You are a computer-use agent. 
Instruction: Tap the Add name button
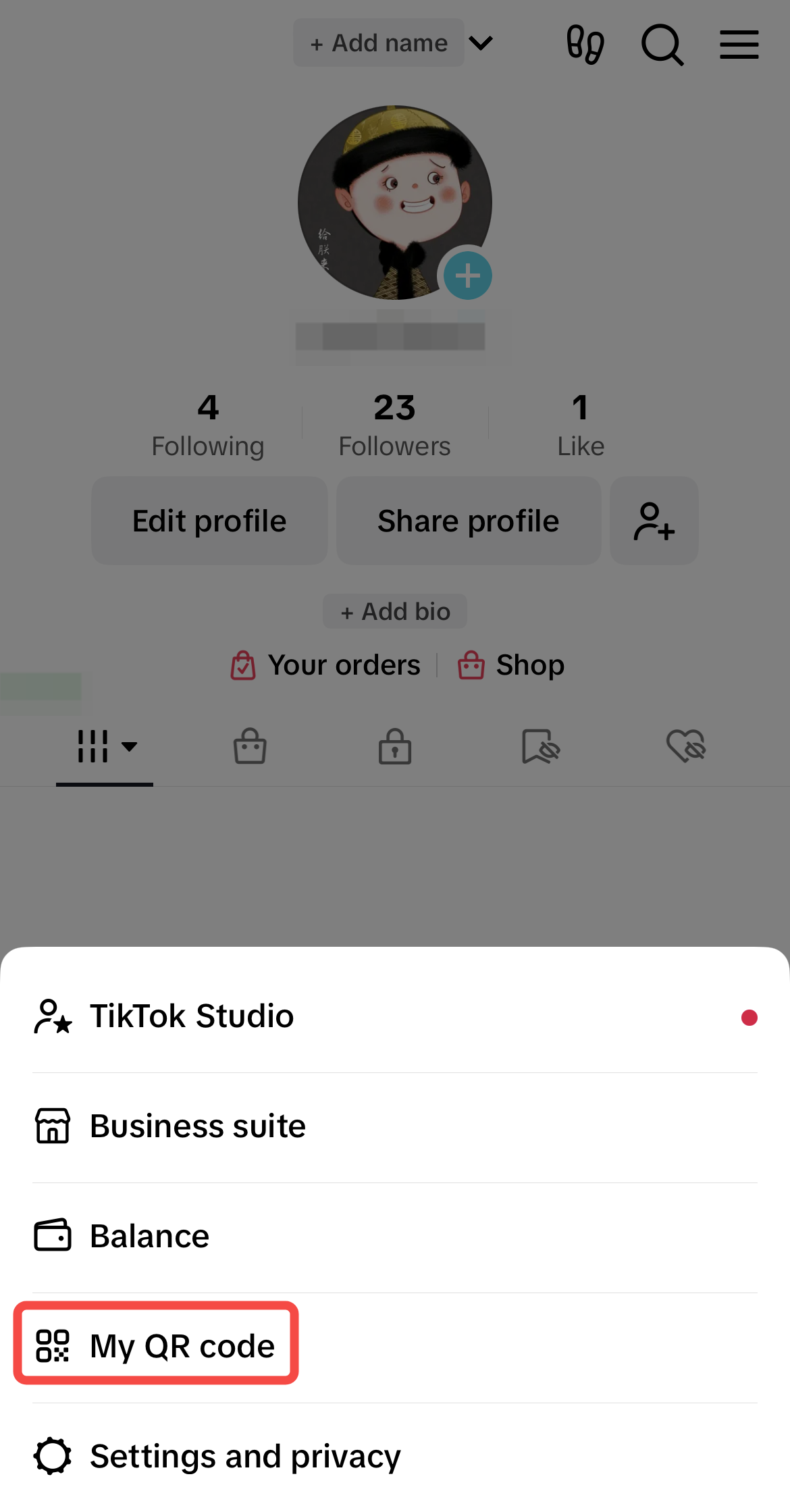[x=379, y=43]
